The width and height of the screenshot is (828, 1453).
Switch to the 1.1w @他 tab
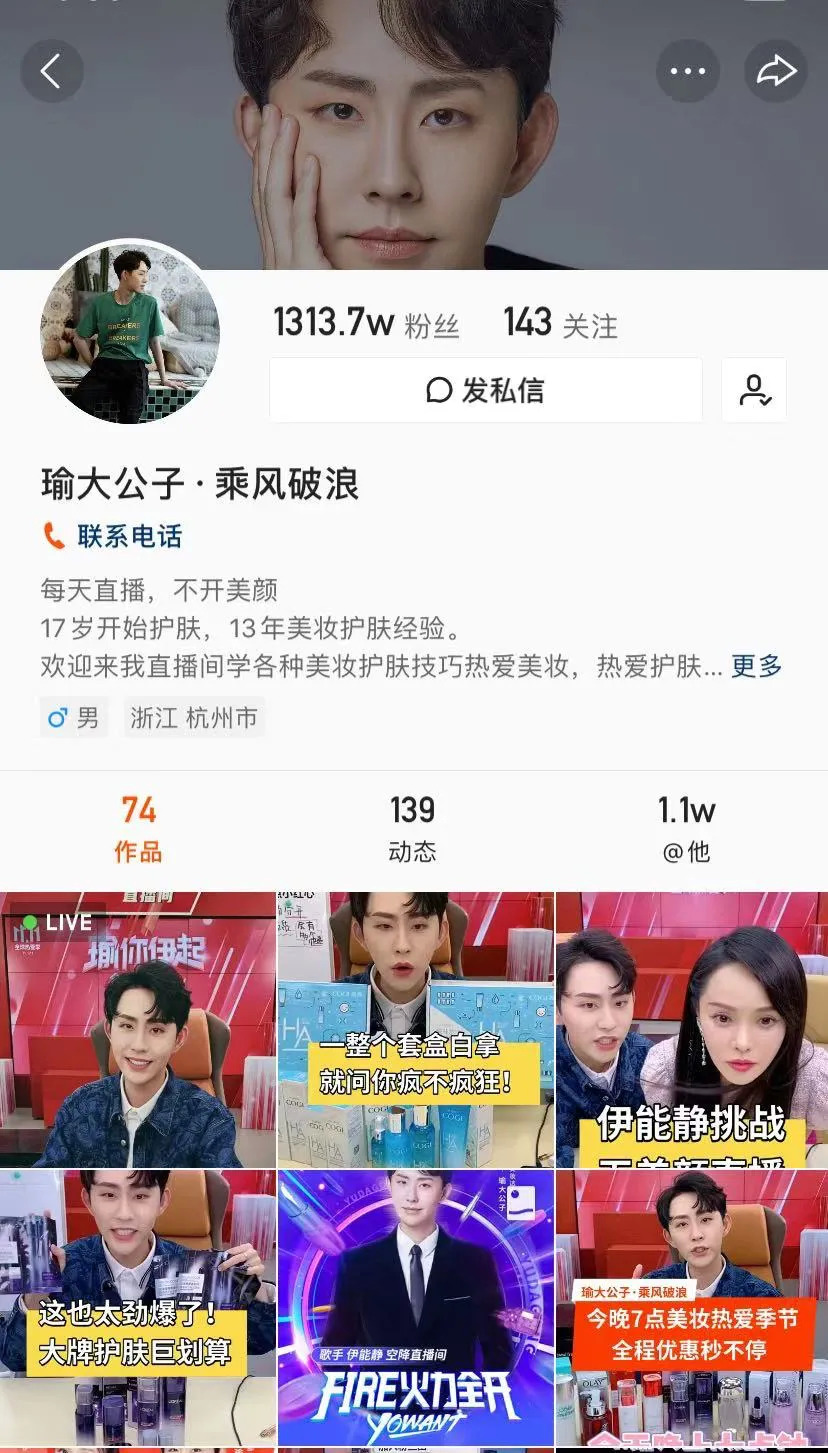coord(686,828)
